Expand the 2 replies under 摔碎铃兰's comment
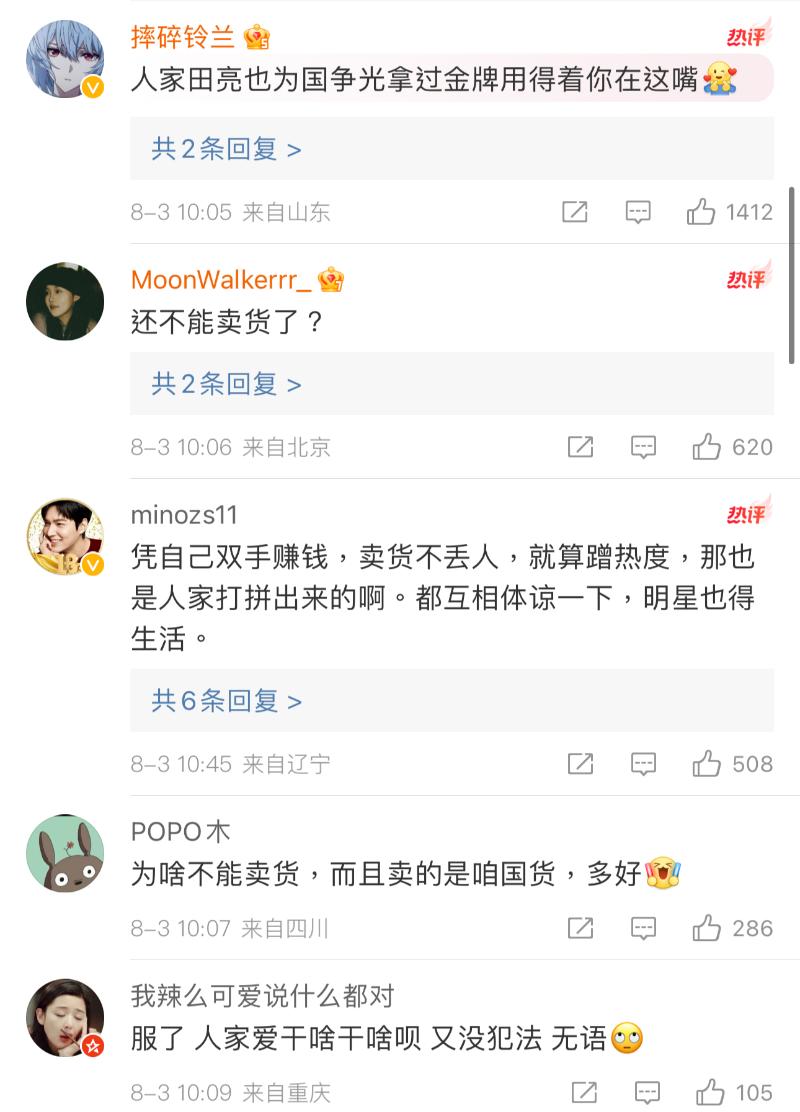This screenshot has height=1112, width=800. [x=226, y=149]
